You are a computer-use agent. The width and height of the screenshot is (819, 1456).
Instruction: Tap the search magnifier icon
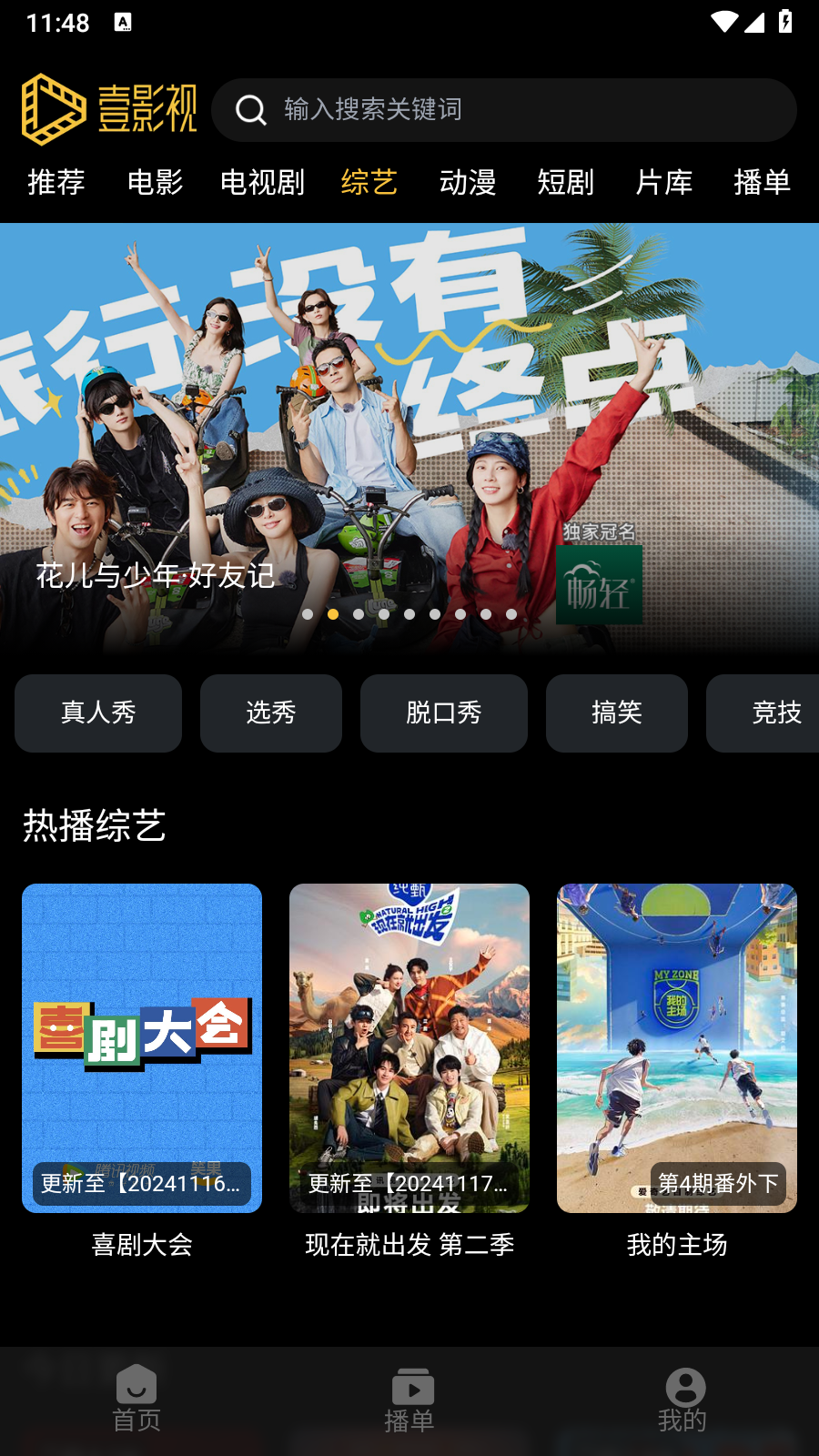click(x=249, y=109)
